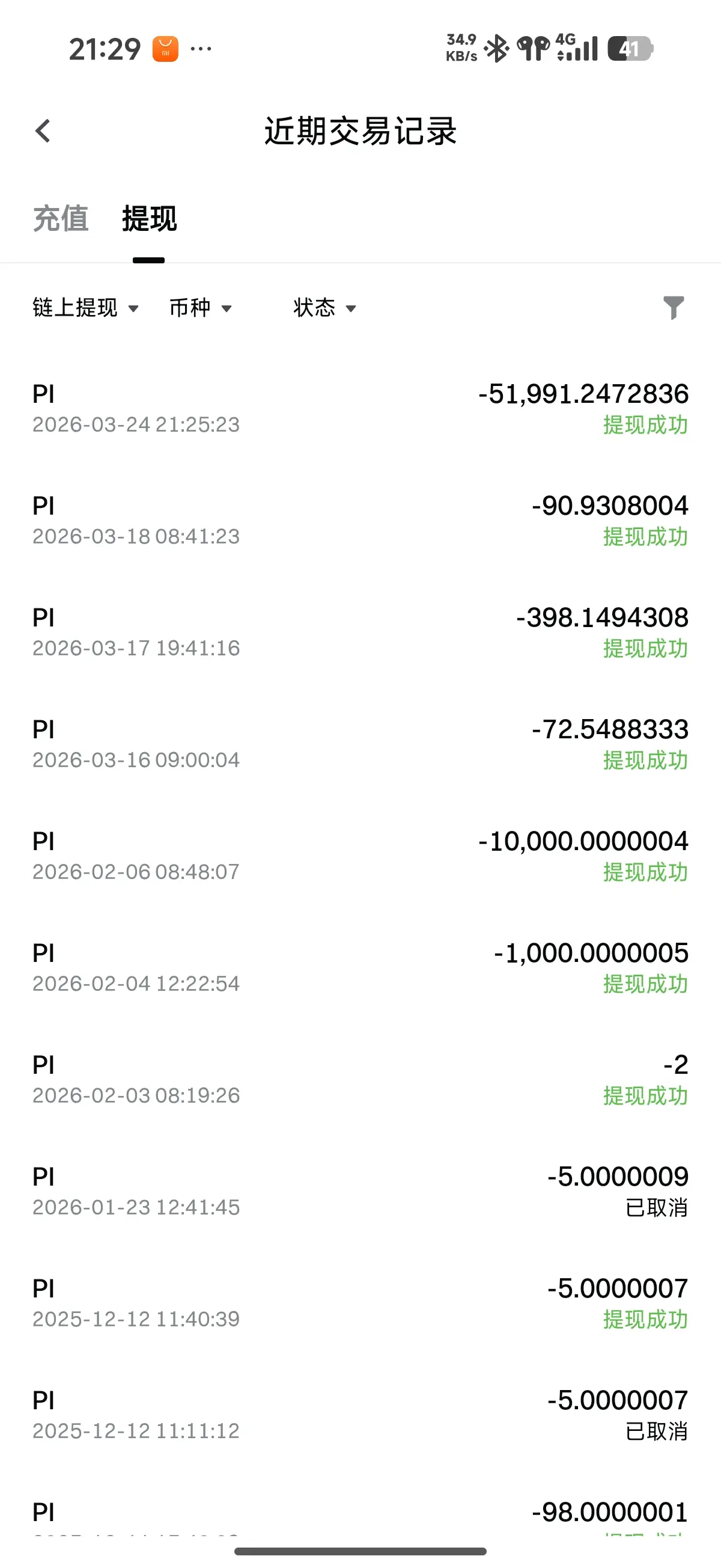Open the 2025-12-12 11:40:39 withdrawal record
The width and height of the screenshot is (721, 1568).
click(x=360, y=1303)
